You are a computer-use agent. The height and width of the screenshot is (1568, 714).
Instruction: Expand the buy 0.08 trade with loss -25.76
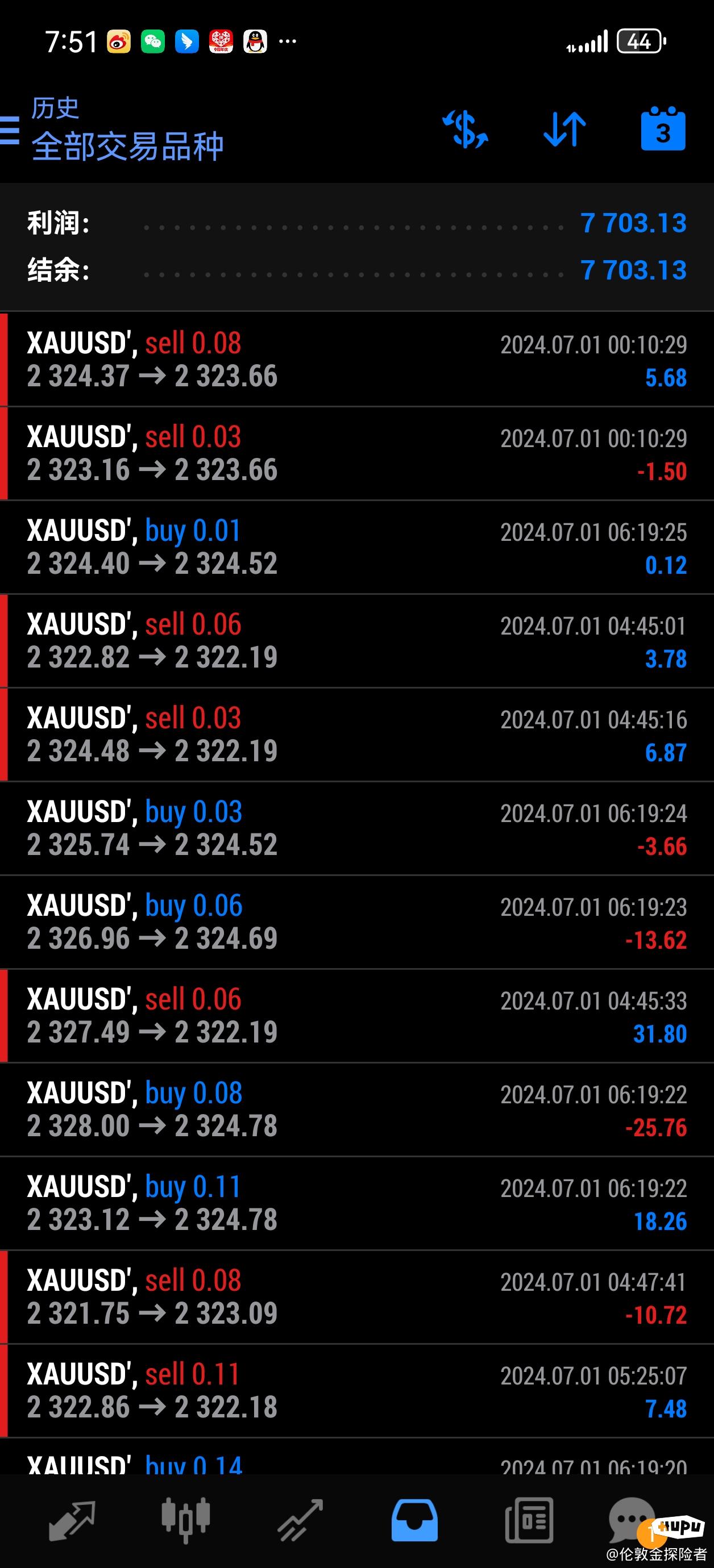357,1110
